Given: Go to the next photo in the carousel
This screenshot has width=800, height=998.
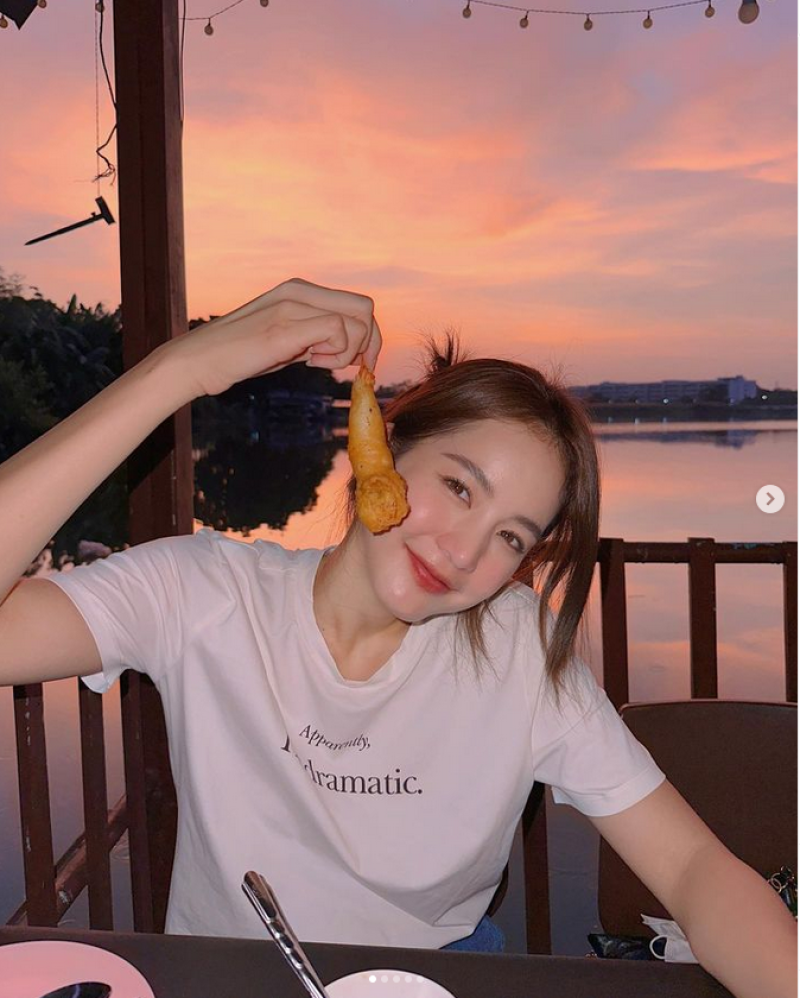Looking at the screenshot, I should coord(769,498).
